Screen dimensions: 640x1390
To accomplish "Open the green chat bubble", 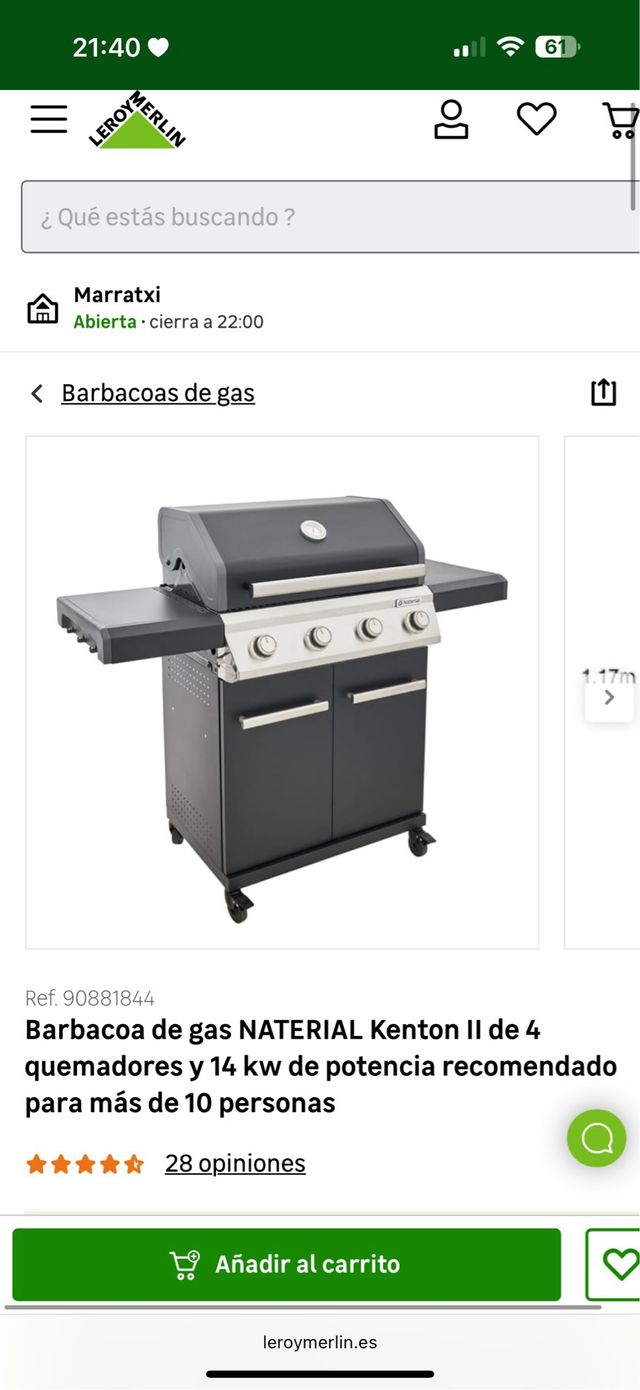I will click(597, 1138).
